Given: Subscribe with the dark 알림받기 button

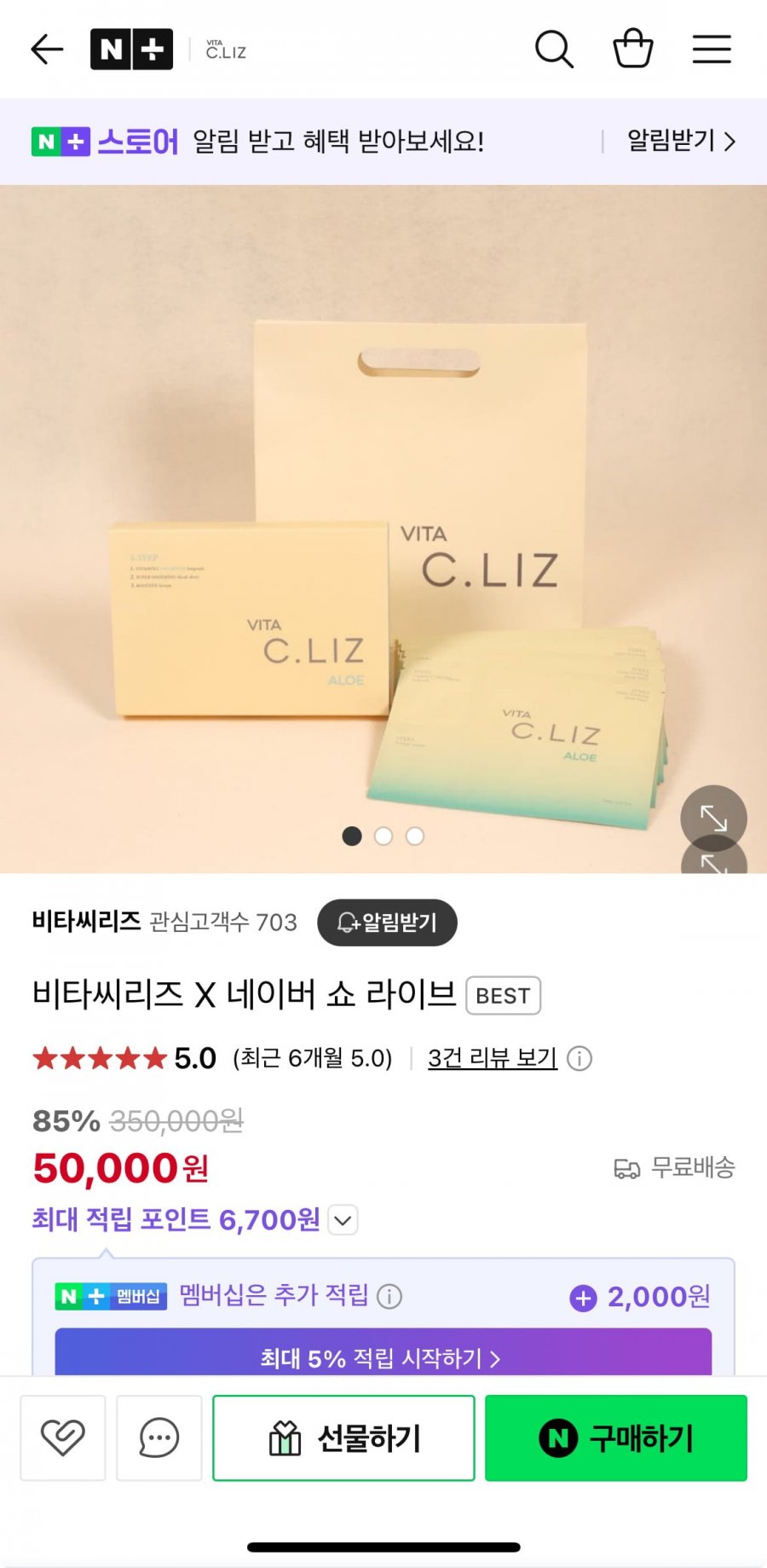Looking at the screenshot, I should click(x=387, y=923).
